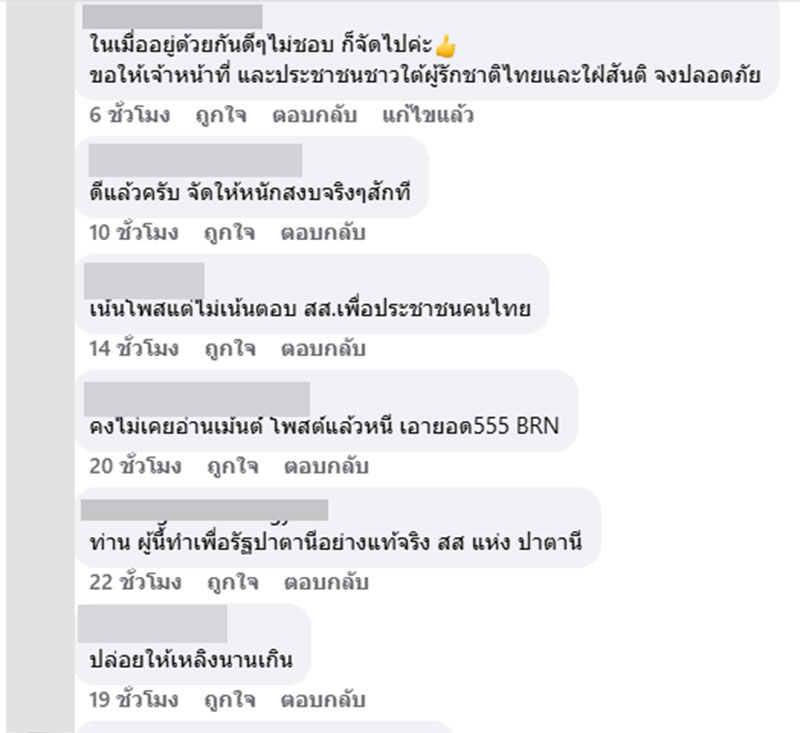Like the comment starting "คงไม่เคยอ่านเม้นต์"
This screenshot has width=800, height=733.
pyautogui.click(x=232, y=465)
